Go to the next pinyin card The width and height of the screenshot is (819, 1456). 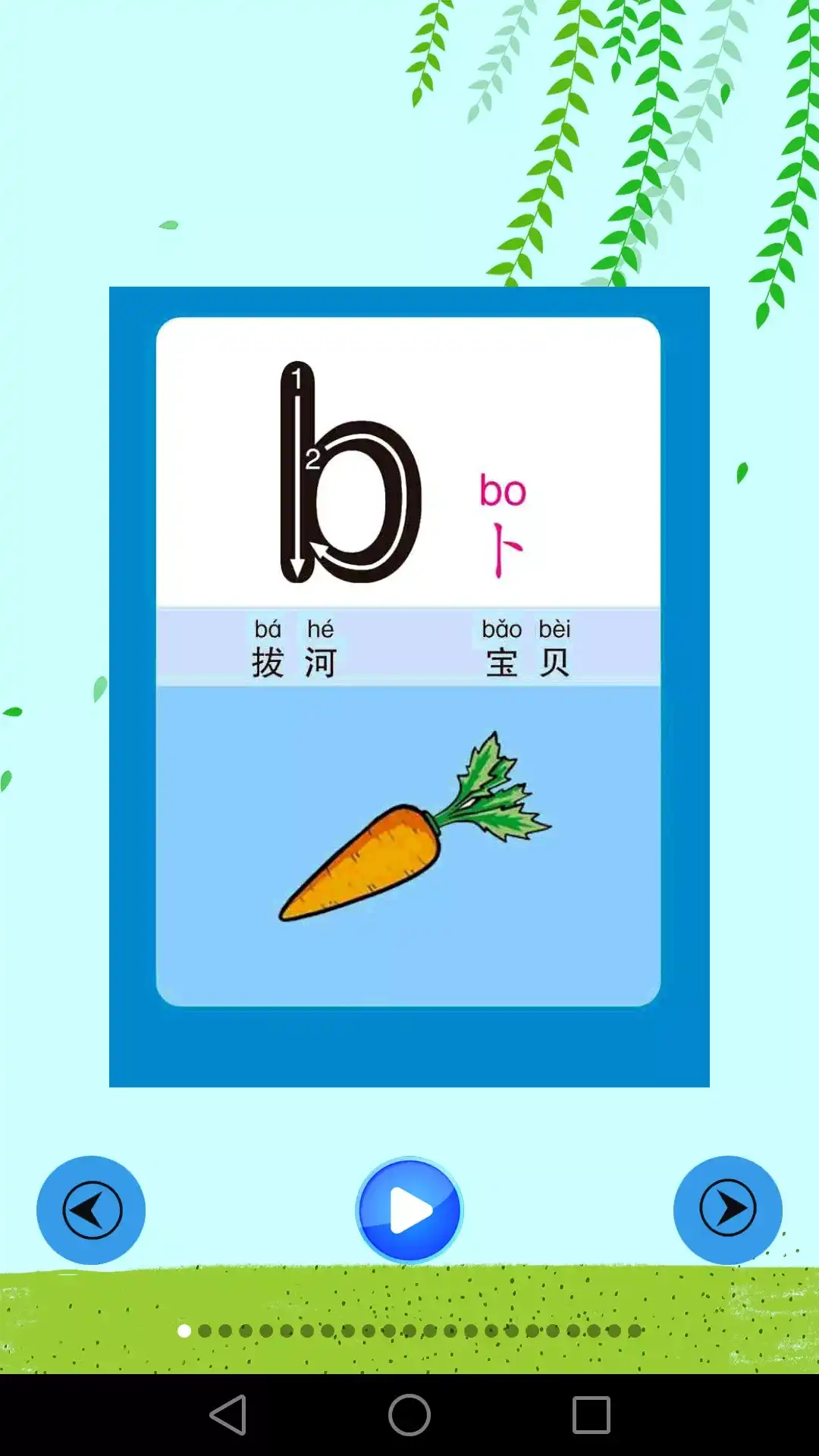pyautogui.click(x=727, y=1210)
